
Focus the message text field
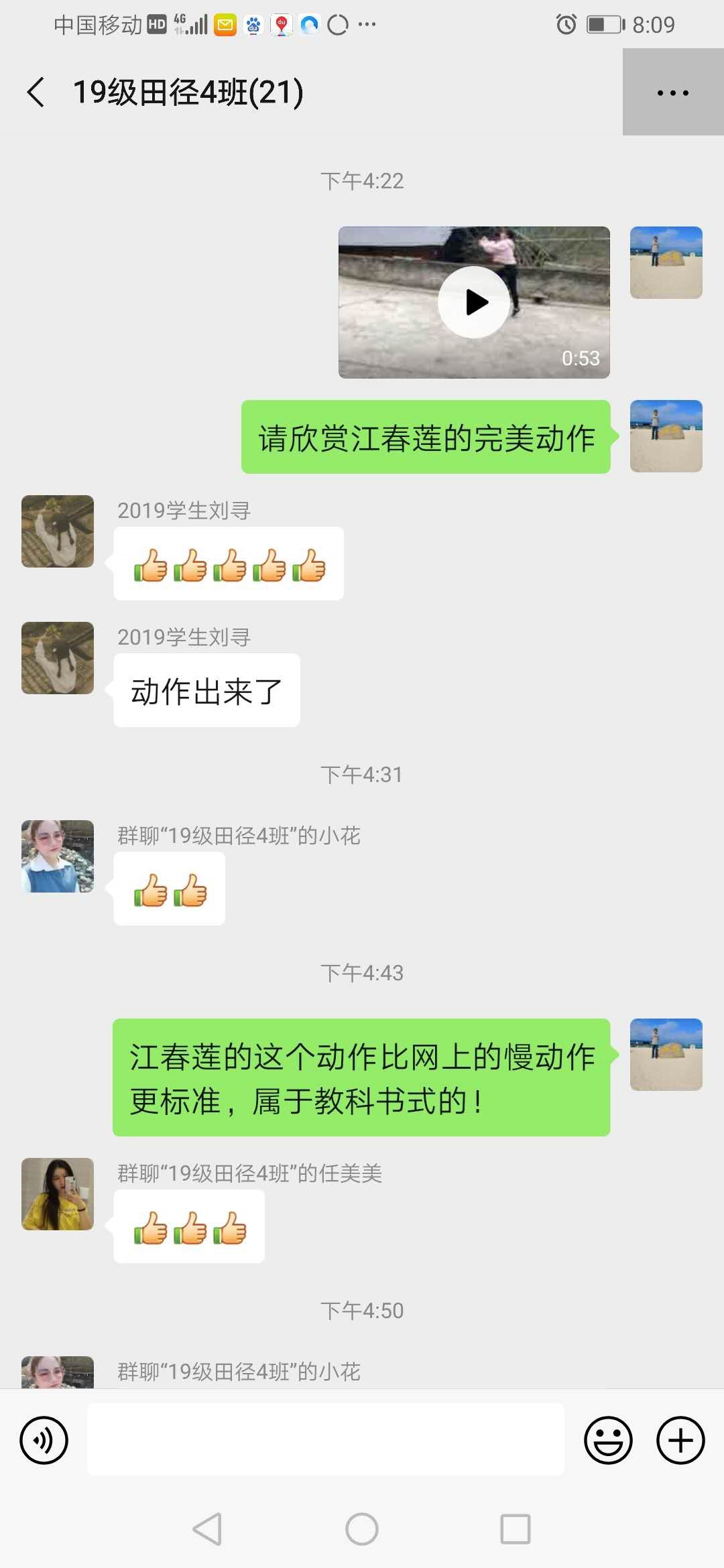tap(326, 1439)
